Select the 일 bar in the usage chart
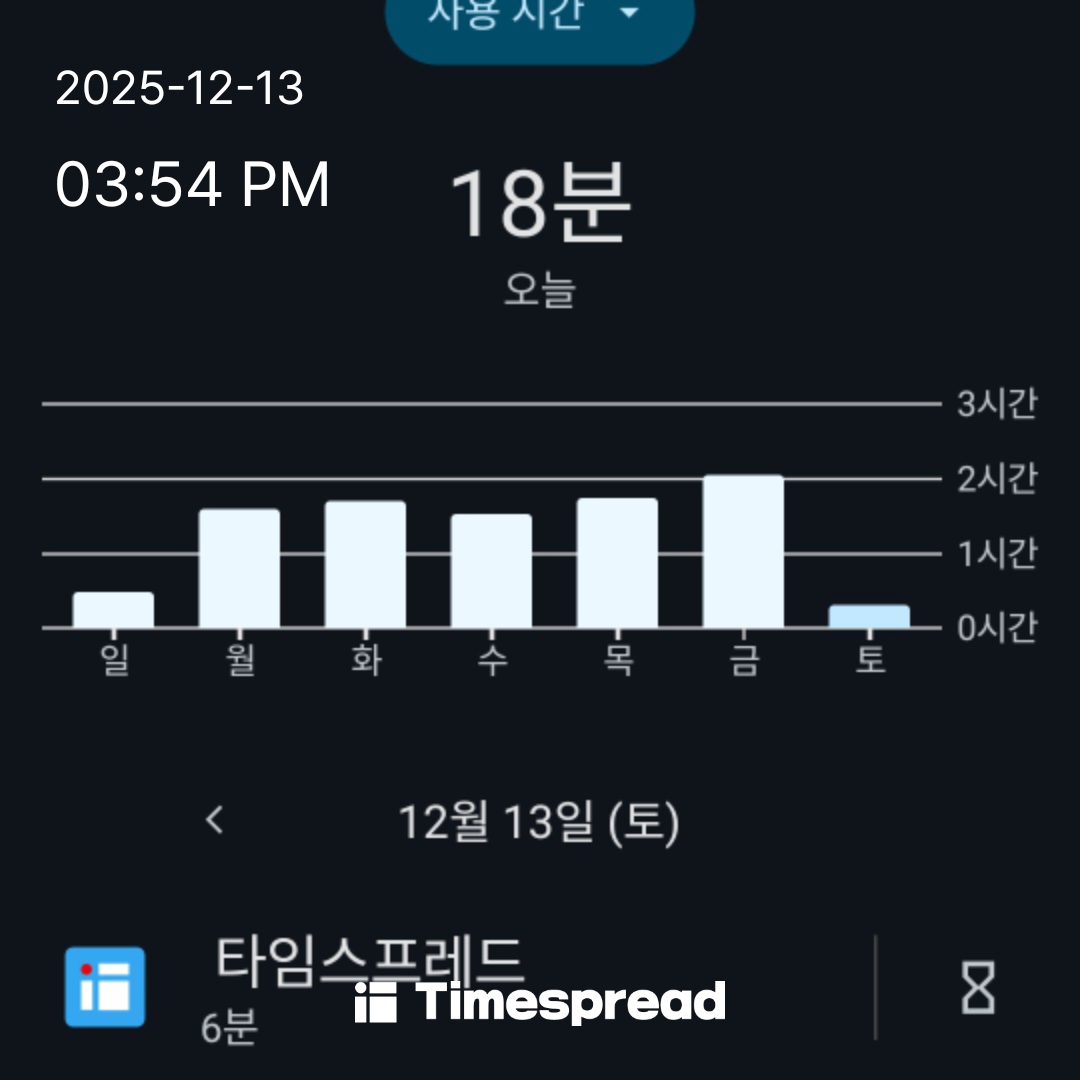The image size is (1080, 1080). coord(113,610)
